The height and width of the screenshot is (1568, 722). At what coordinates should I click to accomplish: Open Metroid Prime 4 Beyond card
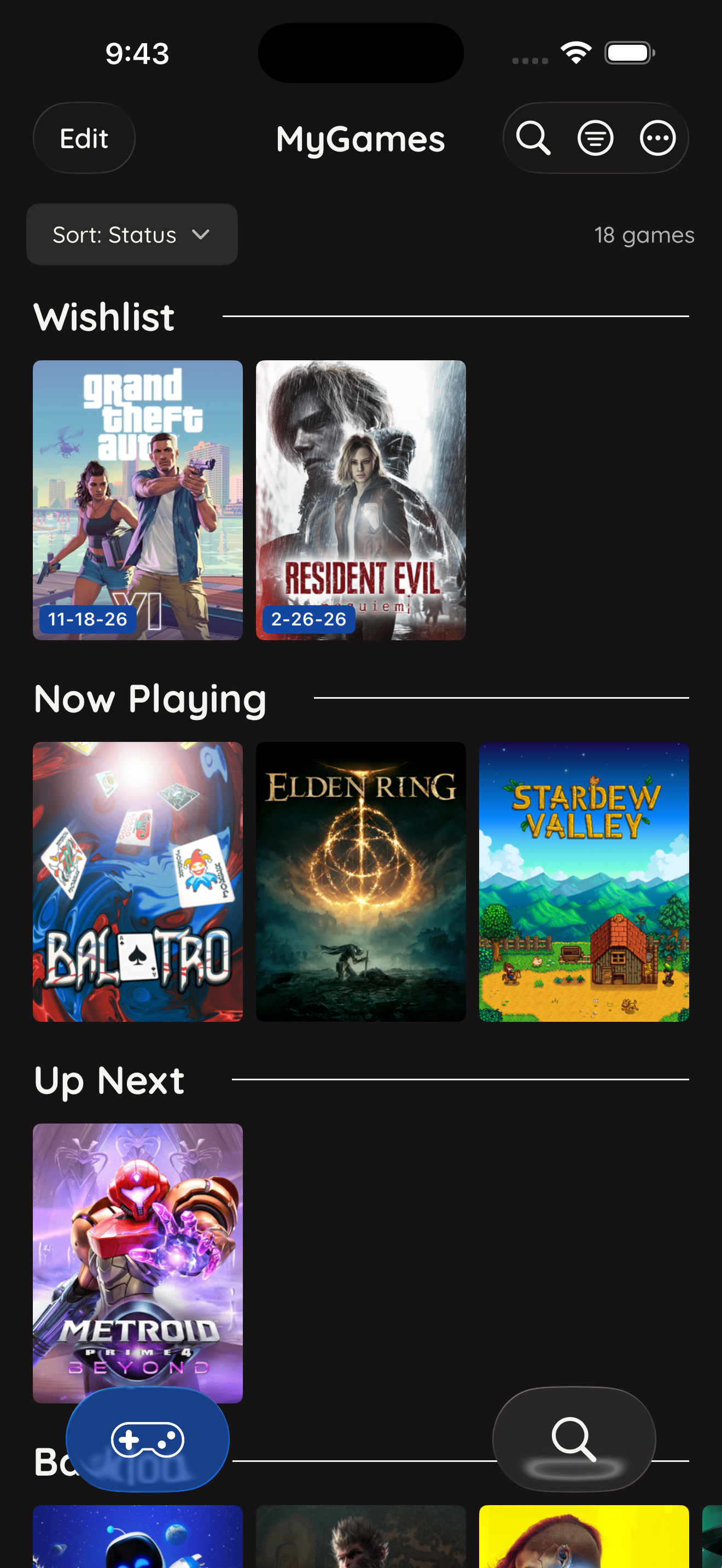[x=138, y=1254]
